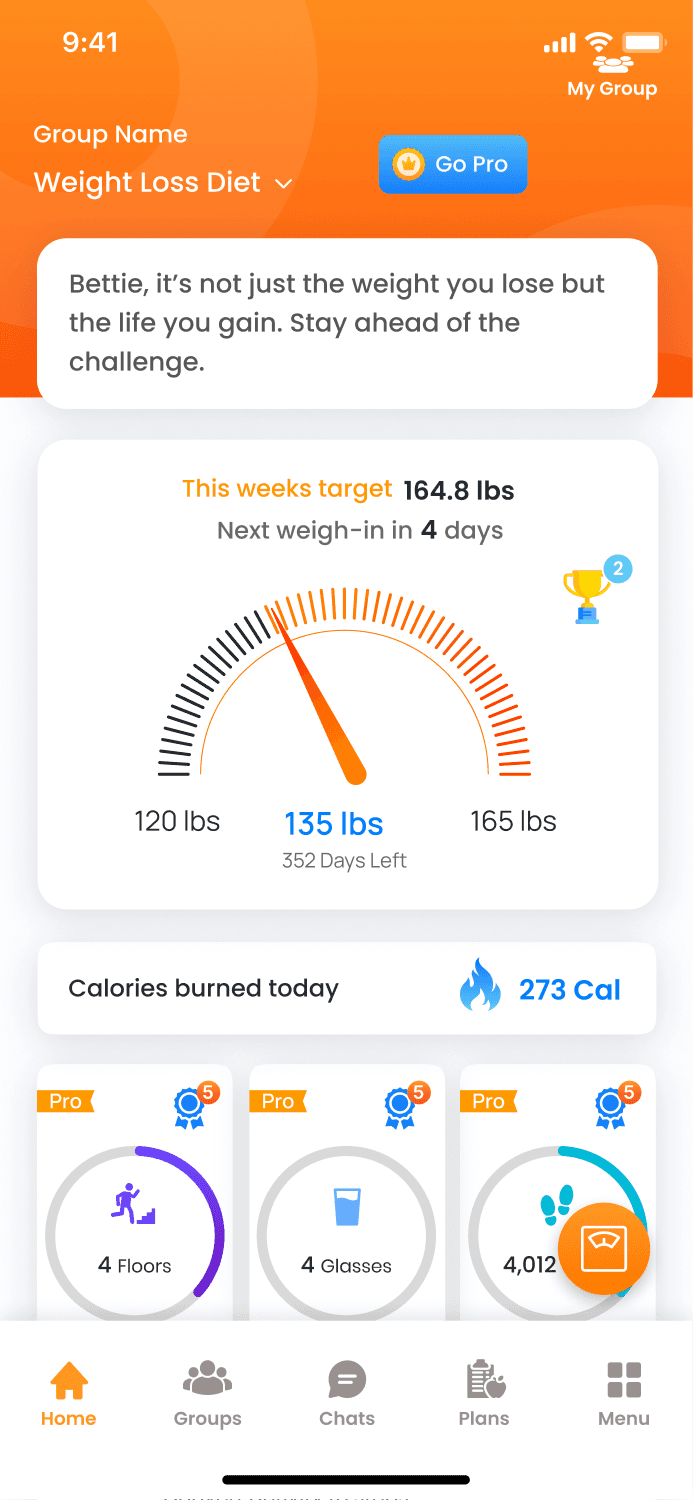Image resolution: width=693 pixels, height=1500 pixels.
Task: Open the 4,012 steps card
Action: point(558,1192)
